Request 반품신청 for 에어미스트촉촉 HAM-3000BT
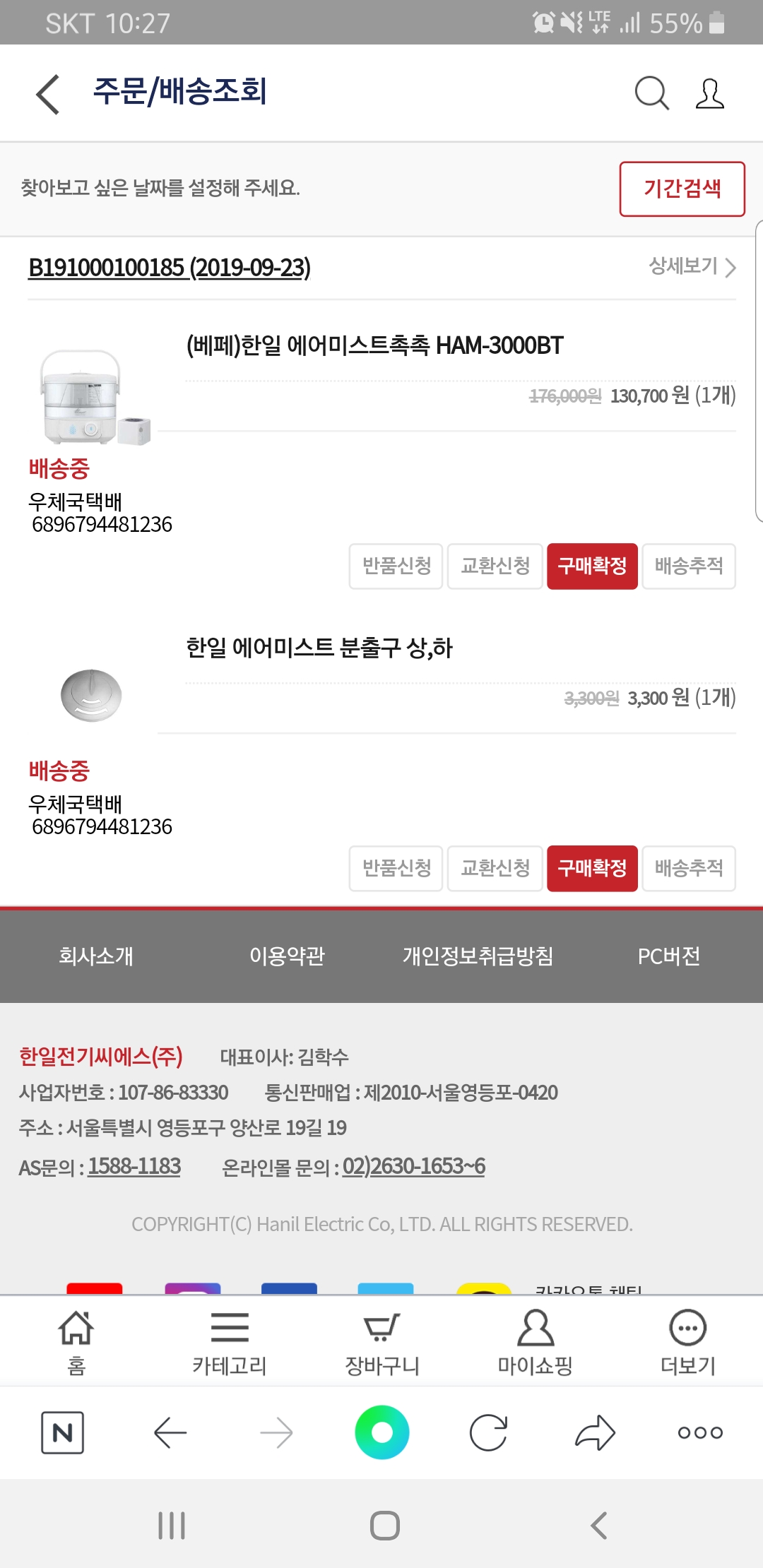This screenshot has height=1568, width=763. click(396, 566)
